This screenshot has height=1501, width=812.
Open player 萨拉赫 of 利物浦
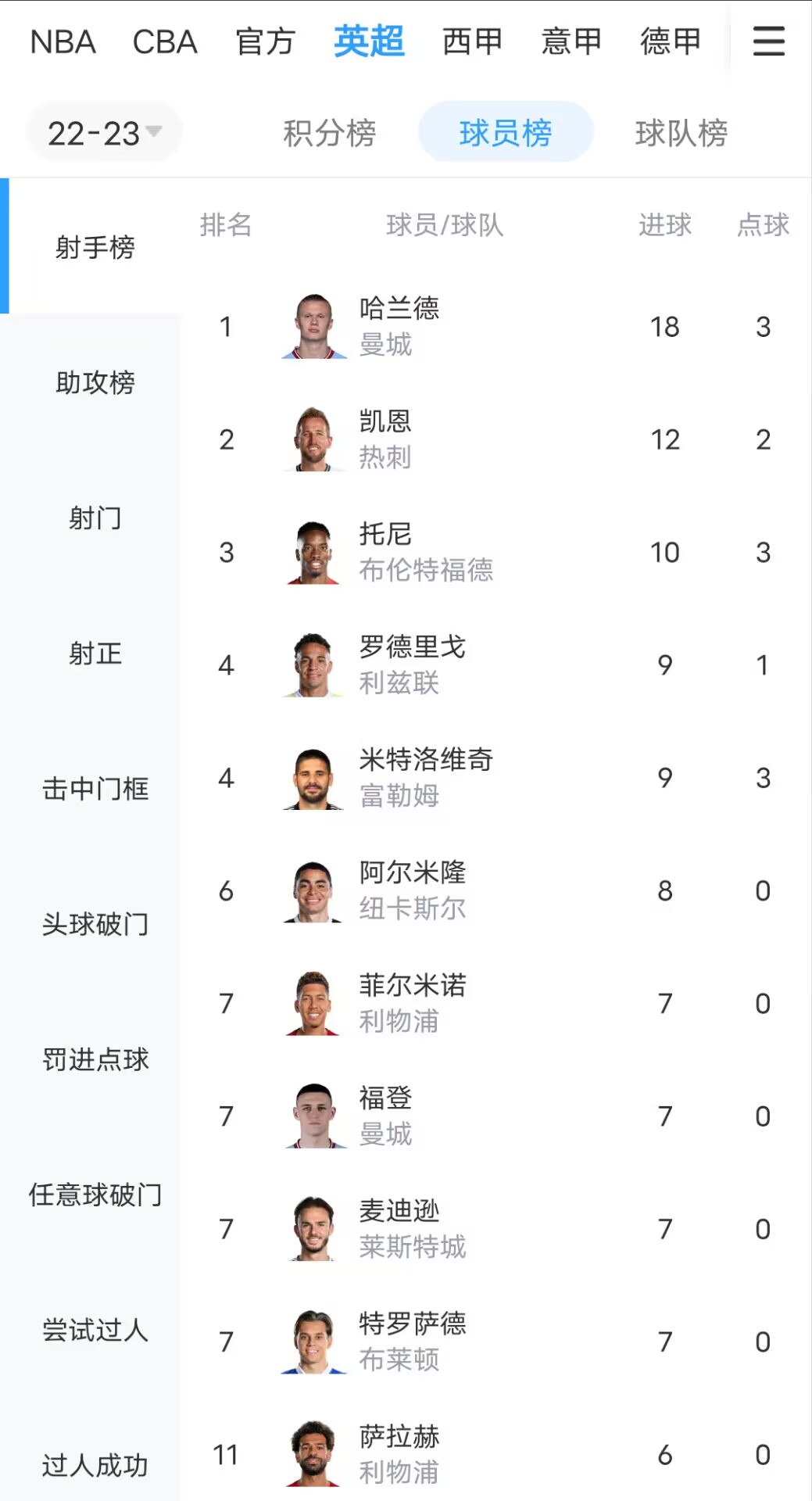coord(496,1454)
